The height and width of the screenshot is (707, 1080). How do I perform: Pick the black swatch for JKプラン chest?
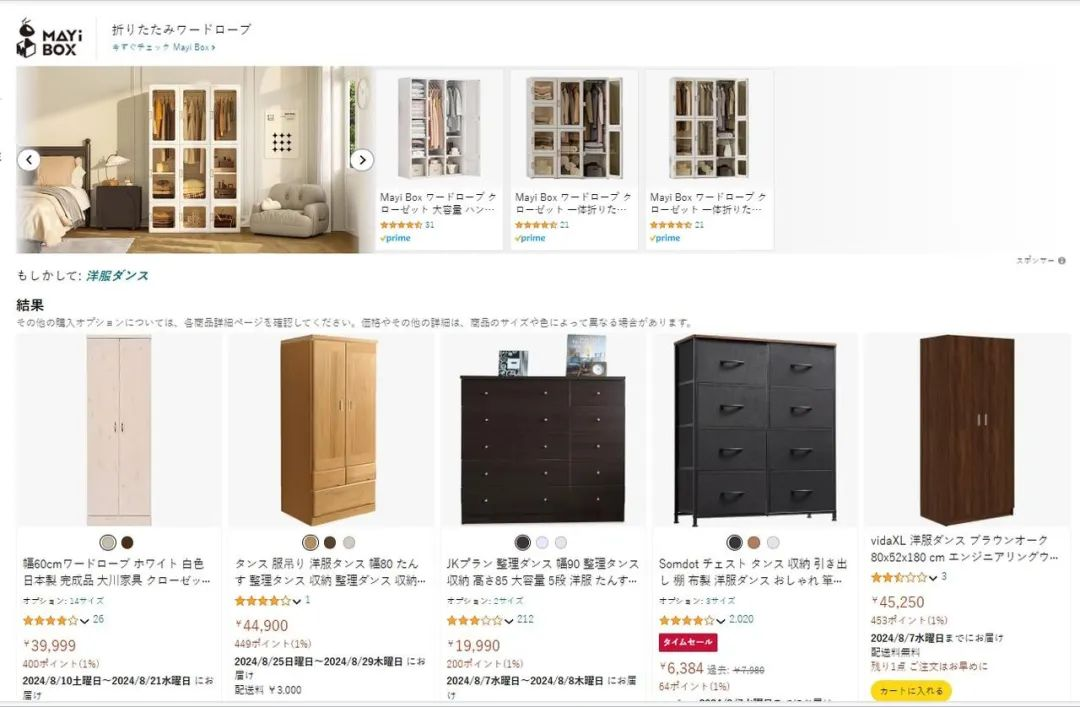[x=522, y=542]
